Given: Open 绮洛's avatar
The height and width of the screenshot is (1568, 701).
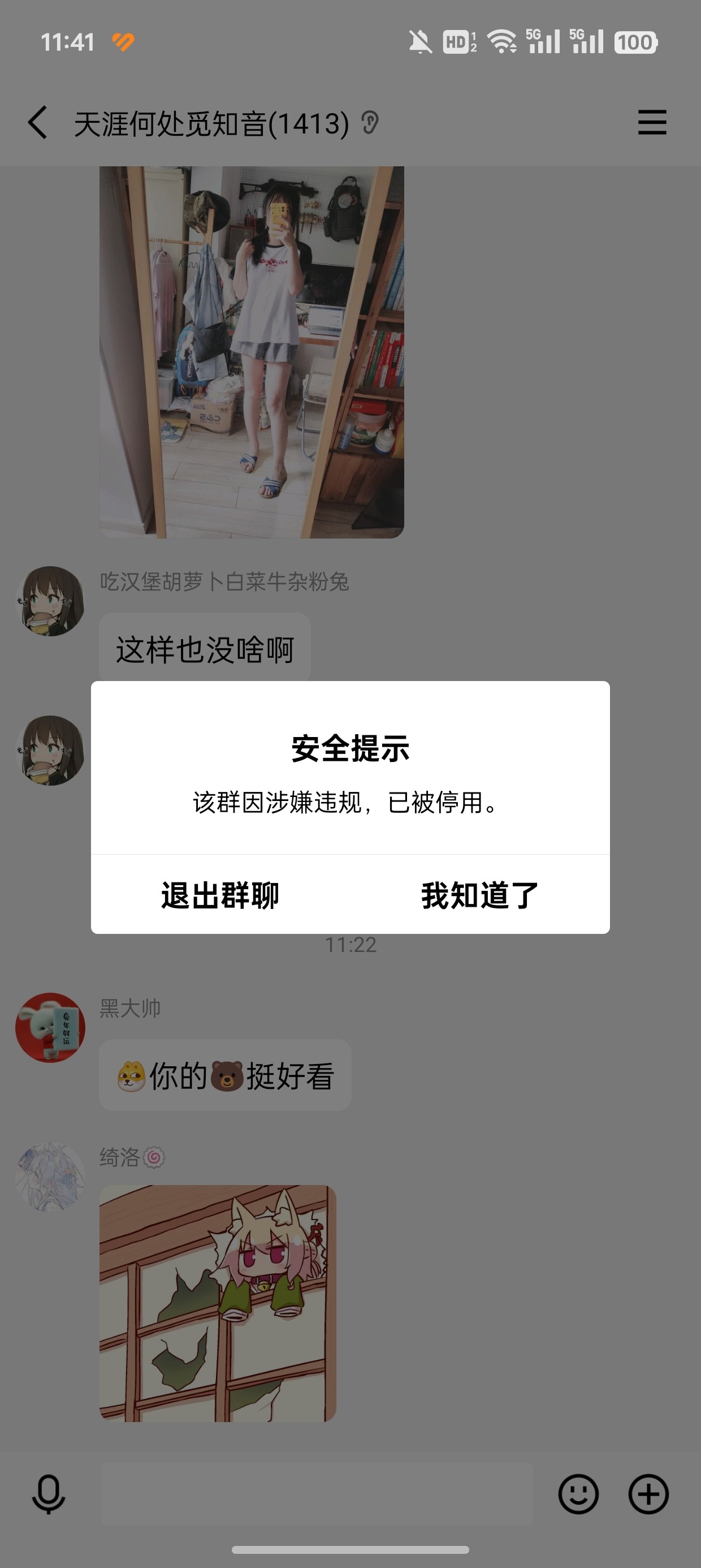Looking at the screenshot, I should 50,1176.
